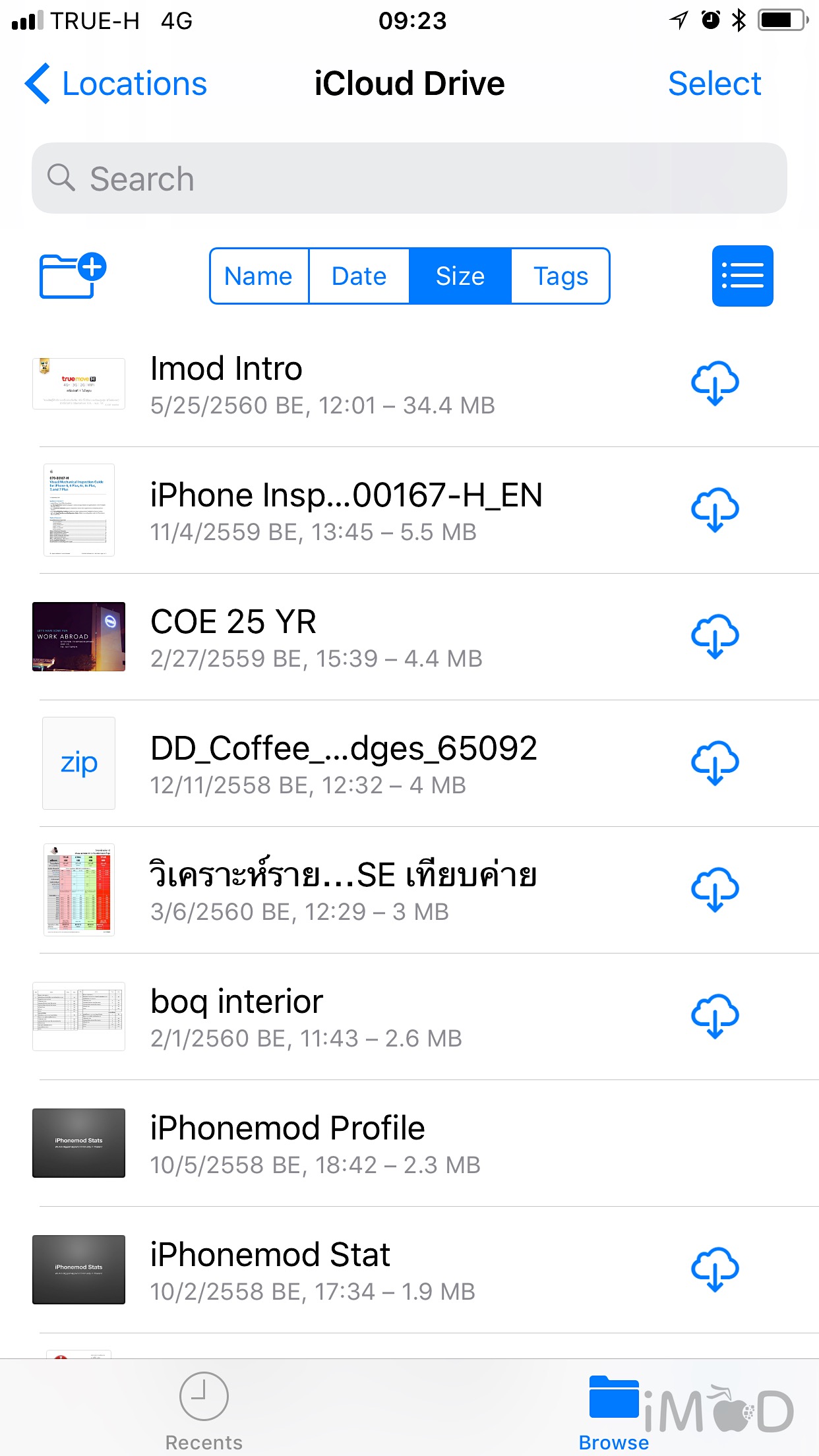Screen dimensions: 819x1456
Task: Download the boq interior file
Action: click(715, 1016)
